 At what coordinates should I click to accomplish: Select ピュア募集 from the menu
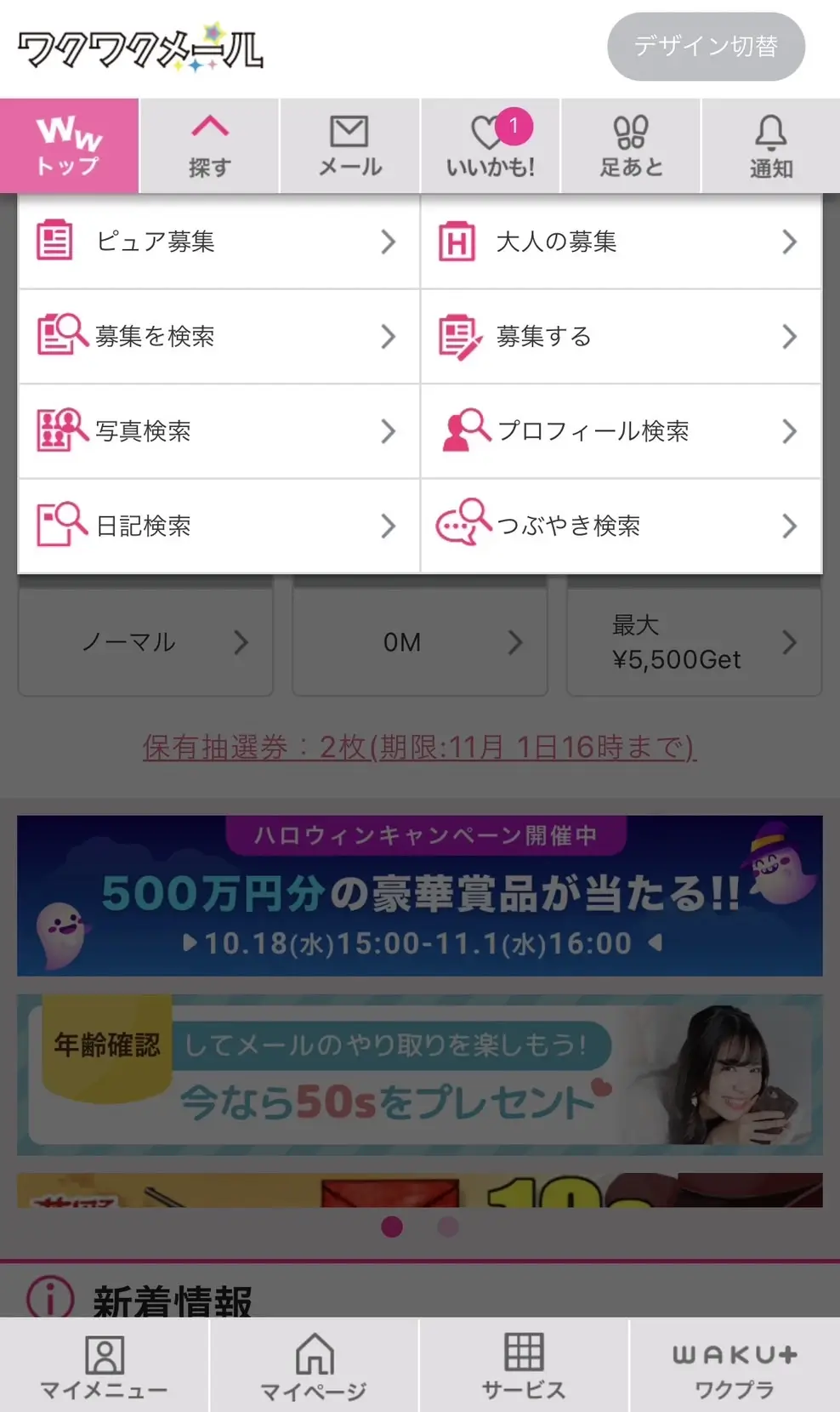(x=219, y=242)
